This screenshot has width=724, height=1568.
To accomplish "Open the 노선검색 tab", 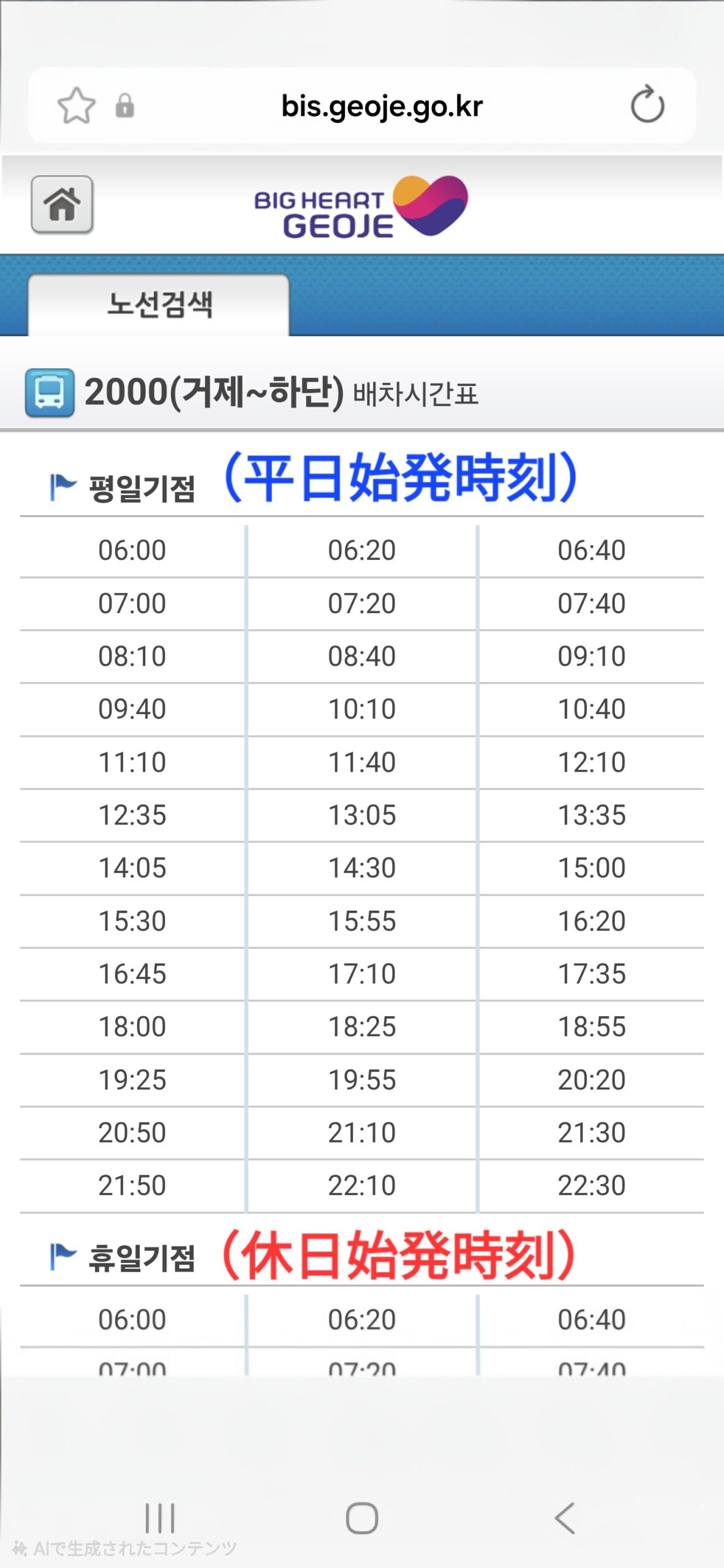I will pyautogui.click(x=159, y=304).
